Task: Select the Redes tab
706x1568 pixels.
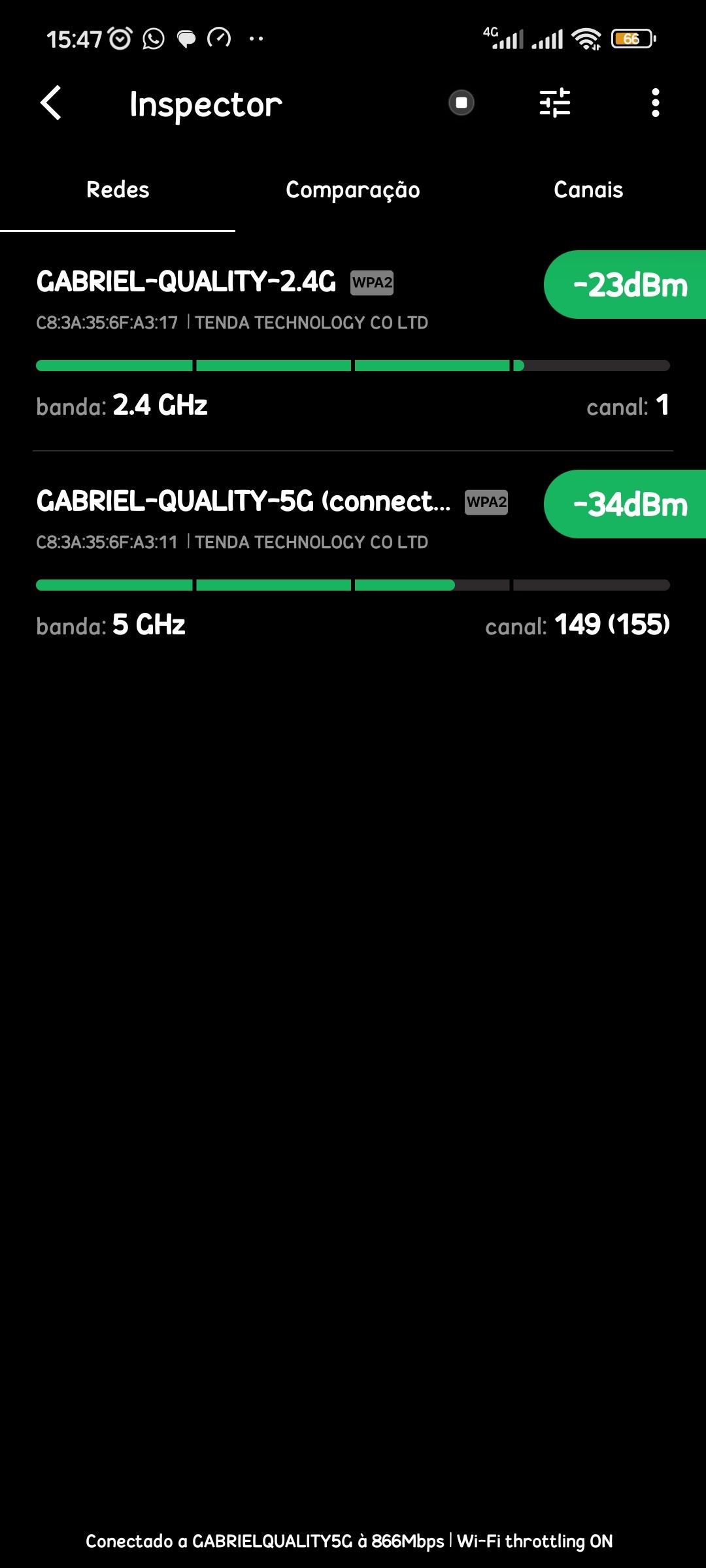Action: tap(118, 190)
